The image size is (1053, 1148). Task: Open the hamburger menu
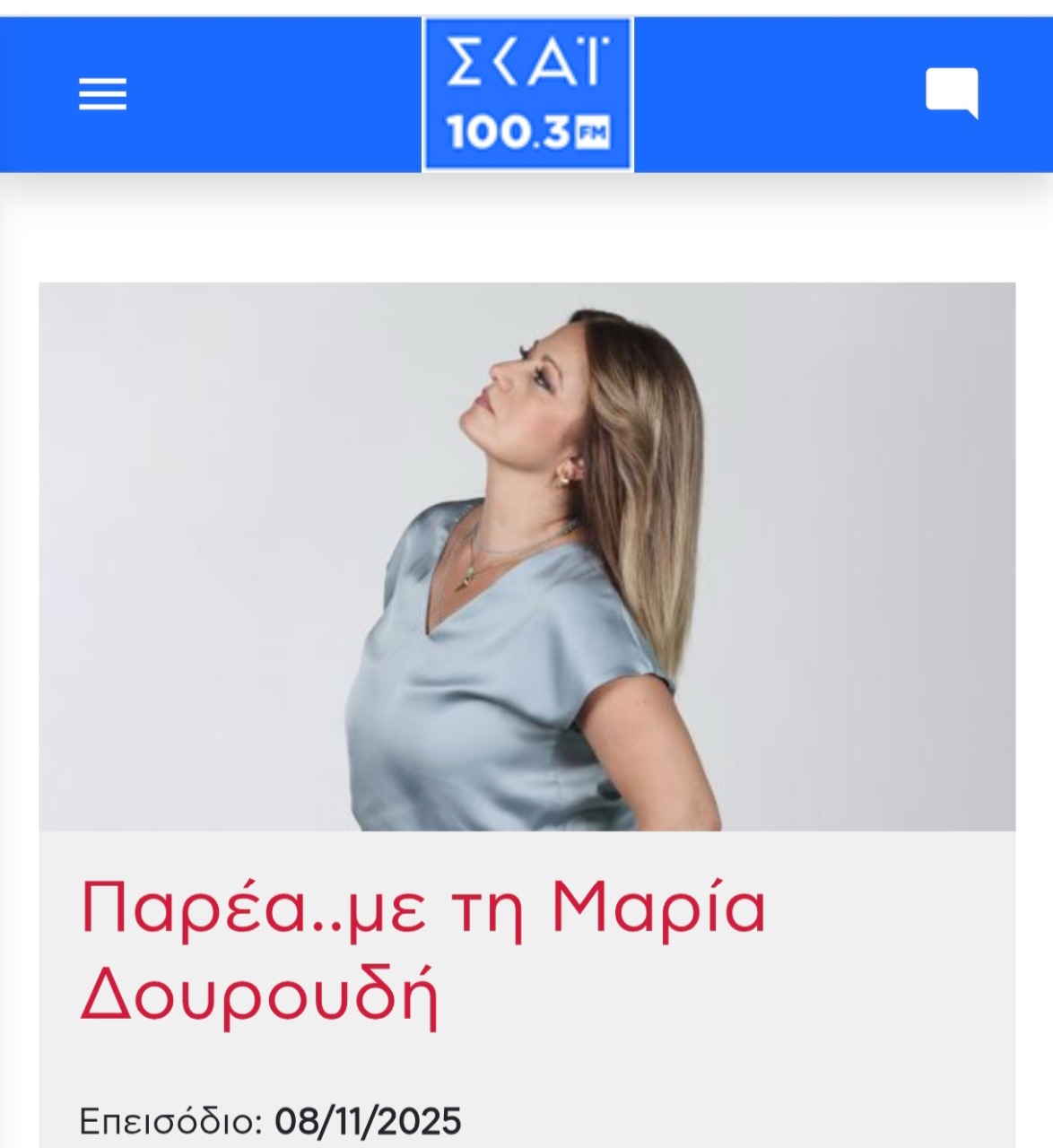click(102, 94)
